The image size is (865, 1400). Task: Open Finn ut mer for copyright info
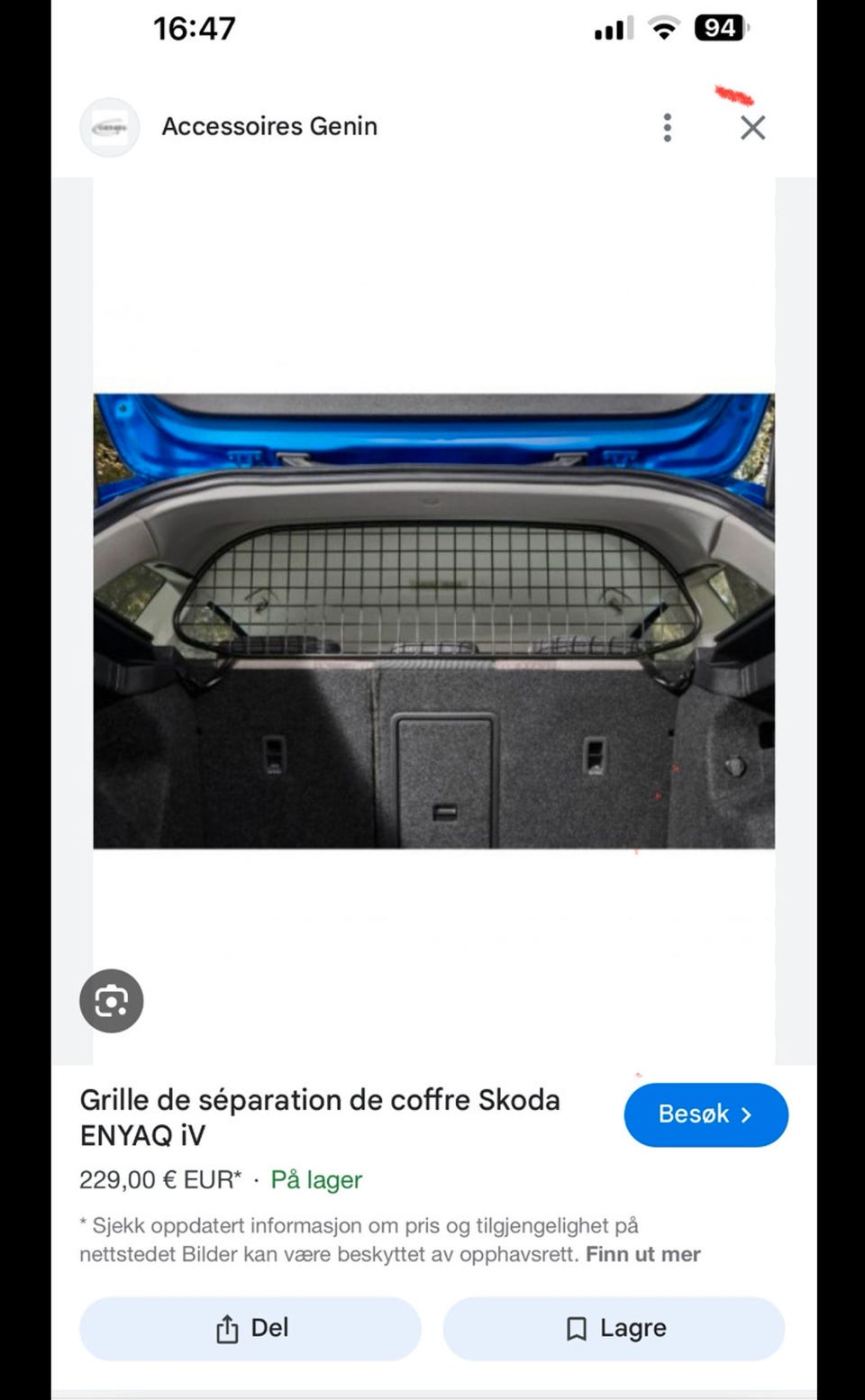tap(643, 1253)
